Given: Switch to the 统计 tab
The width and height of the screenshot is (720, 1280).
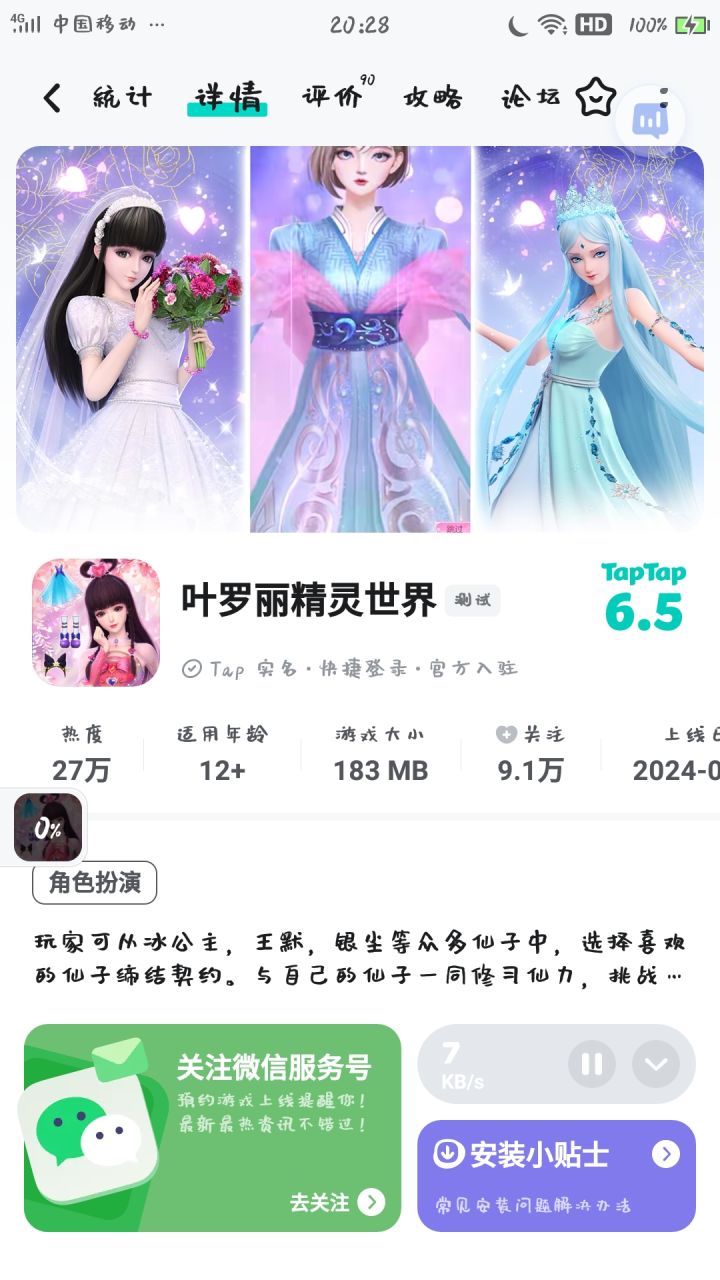Looking at the screenshot, I should pos(122,98).
